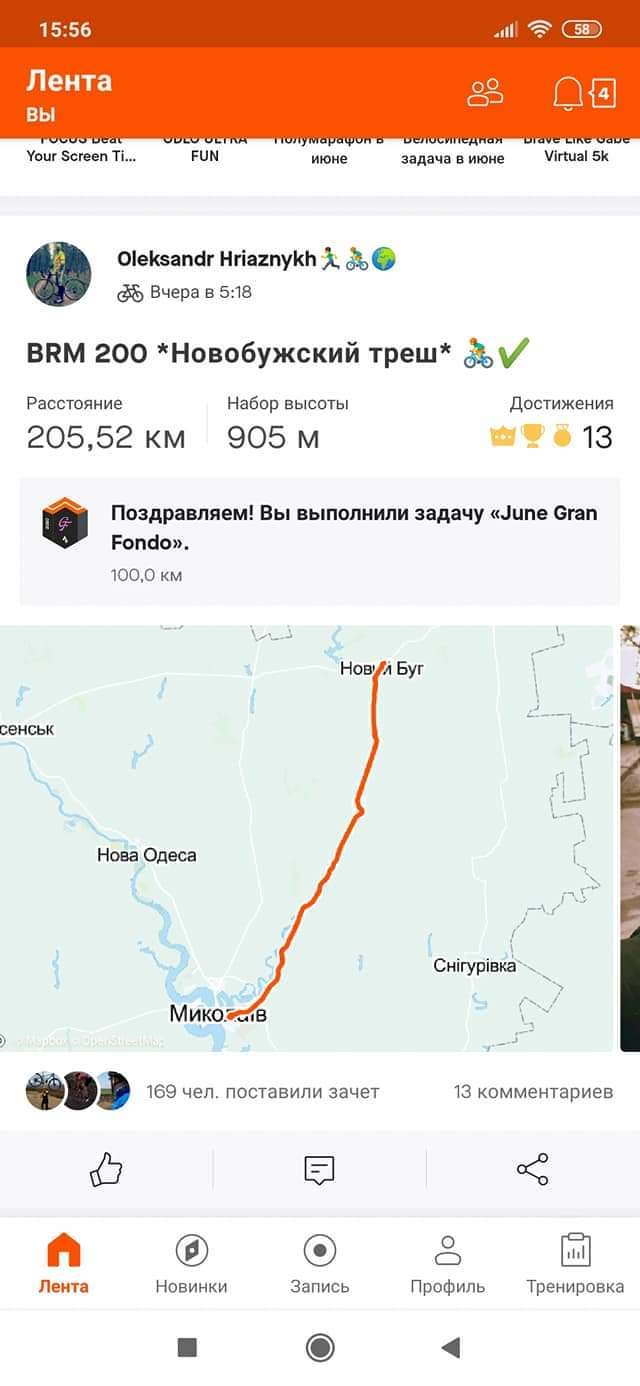The width and height of the screenshot is (640, 1386).
Task: View the 169 people who gave kudos
Action: pyautogui.click(x=262, y=1091)
